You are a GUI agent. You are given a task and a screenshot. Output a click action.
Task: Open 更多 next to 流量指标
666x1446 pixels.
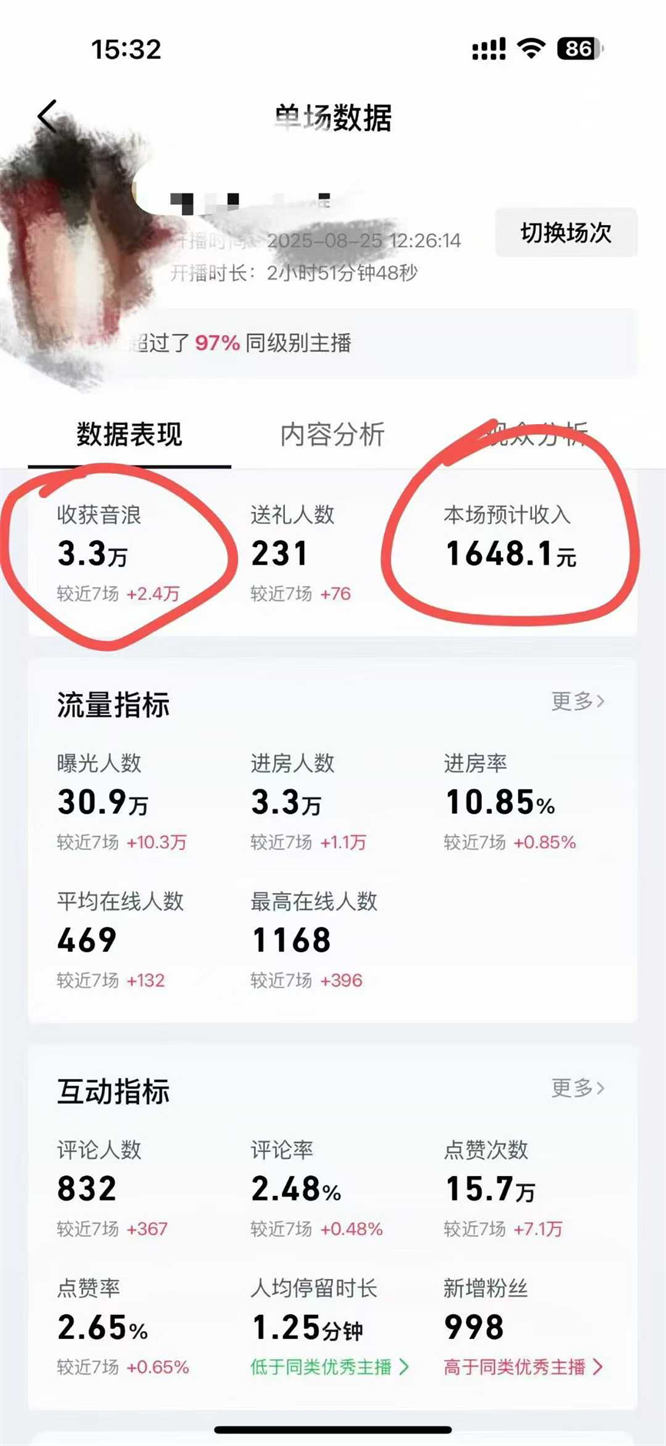(x=578, y=701)
